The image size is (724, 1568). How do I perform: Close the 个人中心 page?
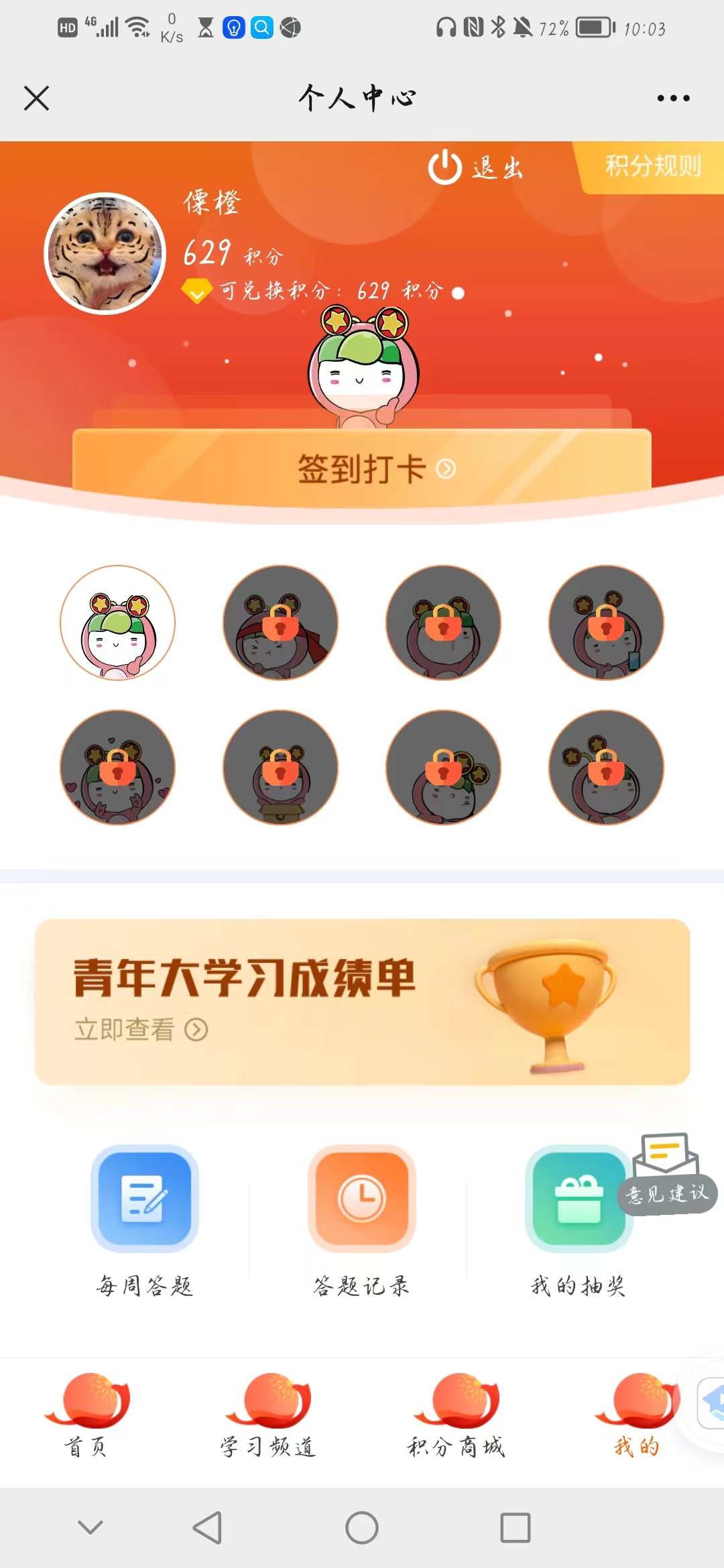pyautogui.click(x=37, y=98)
